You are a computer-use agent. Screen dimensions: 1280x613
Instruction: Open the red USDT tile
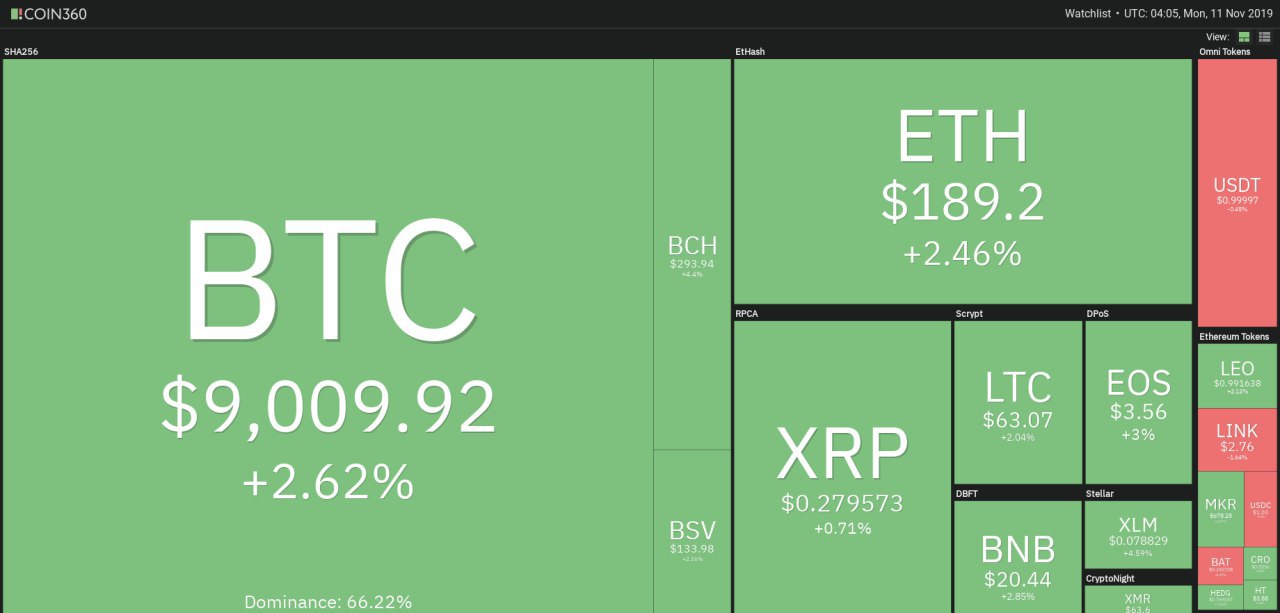(1237, 192)
